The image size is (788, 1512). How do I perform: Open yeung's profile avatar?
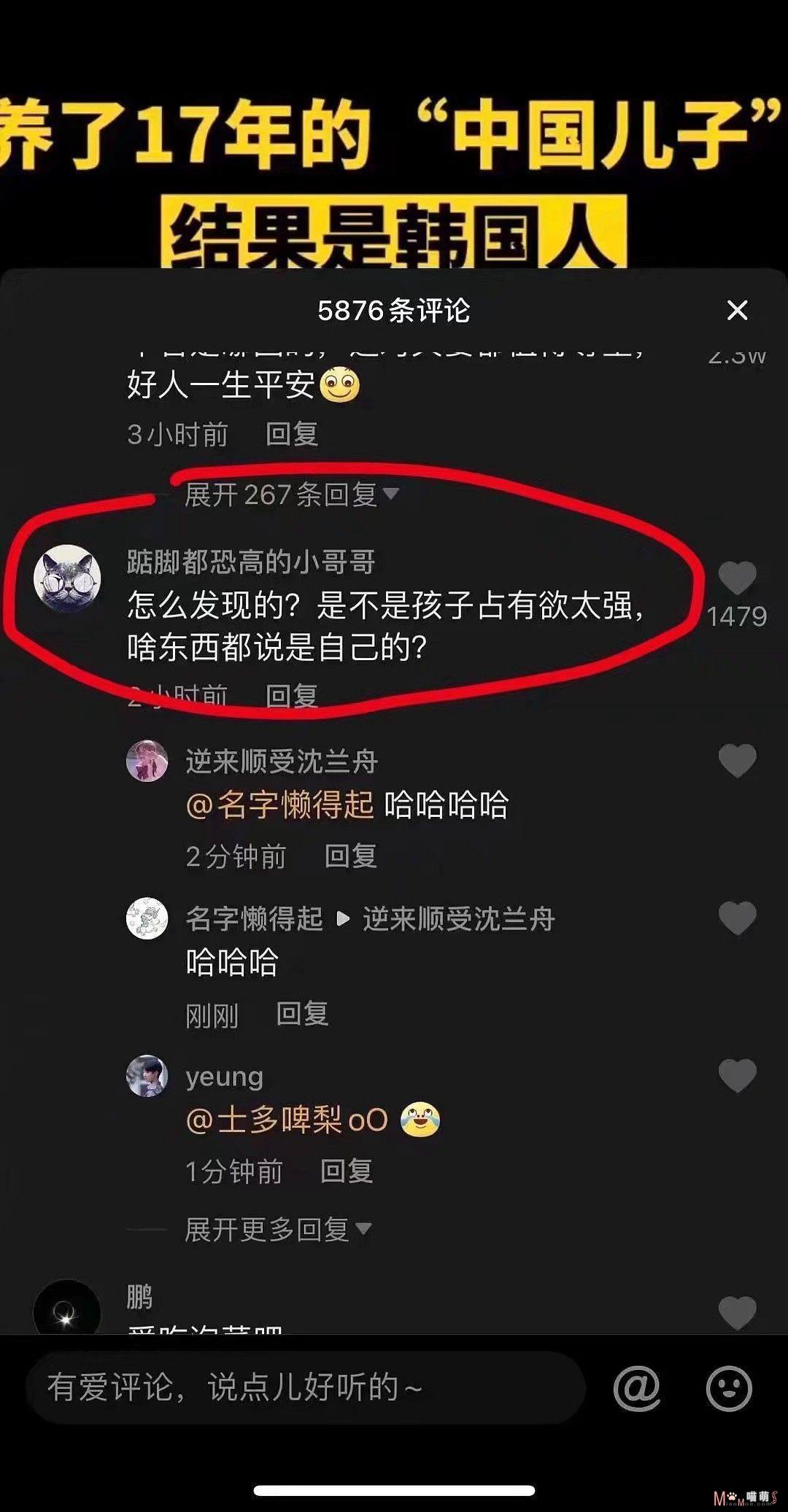tap(147, 1076)
